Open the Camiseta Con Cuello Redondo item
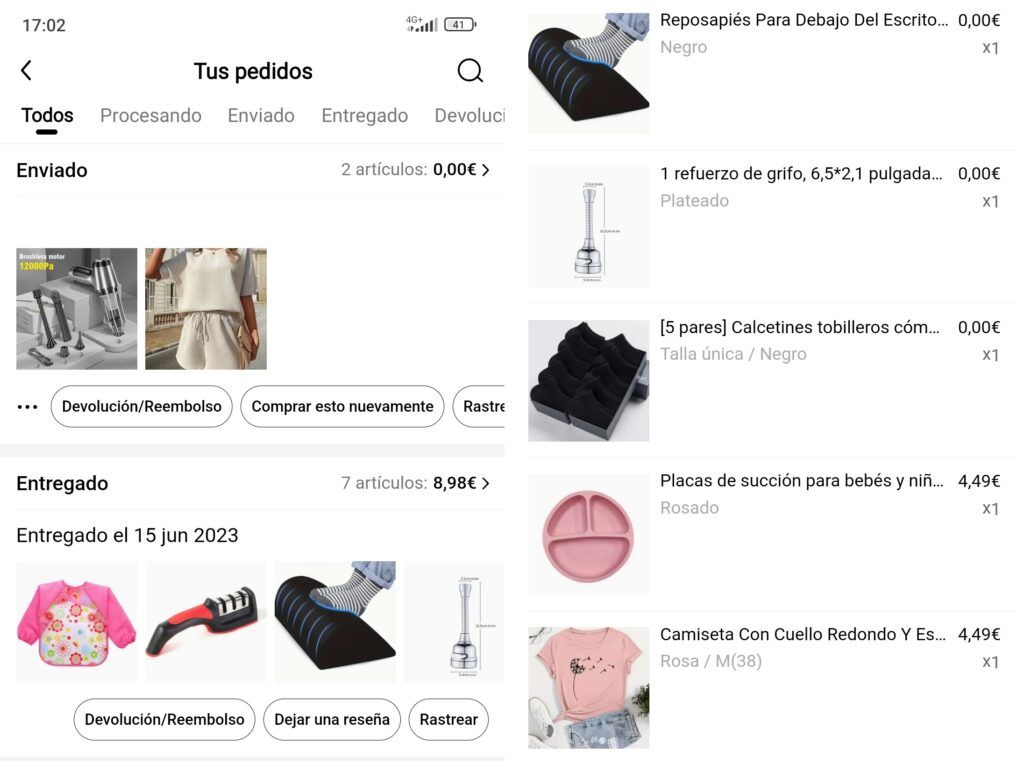 point(802,635)
